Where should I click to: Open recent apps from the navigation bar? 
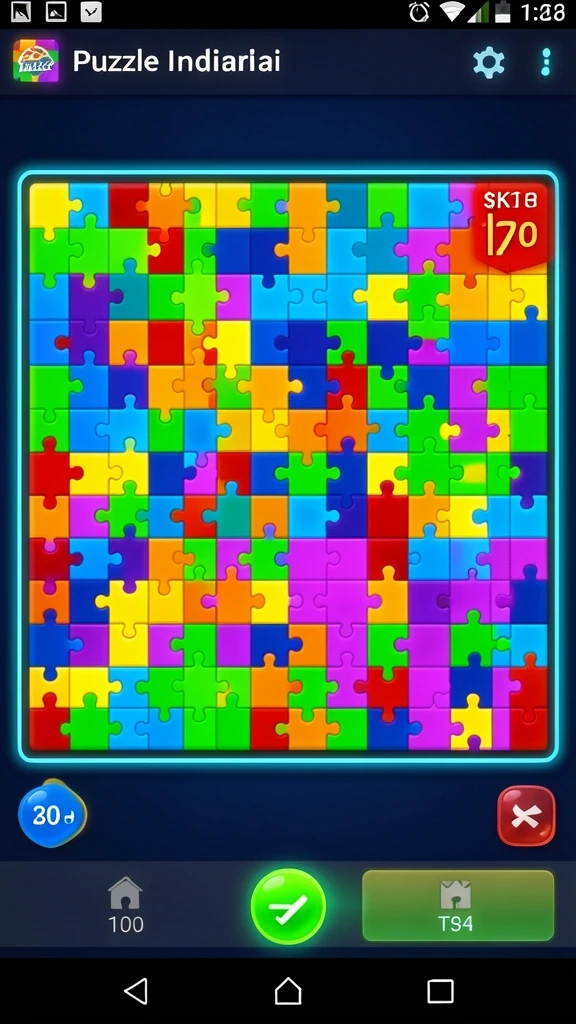point(440,991)
